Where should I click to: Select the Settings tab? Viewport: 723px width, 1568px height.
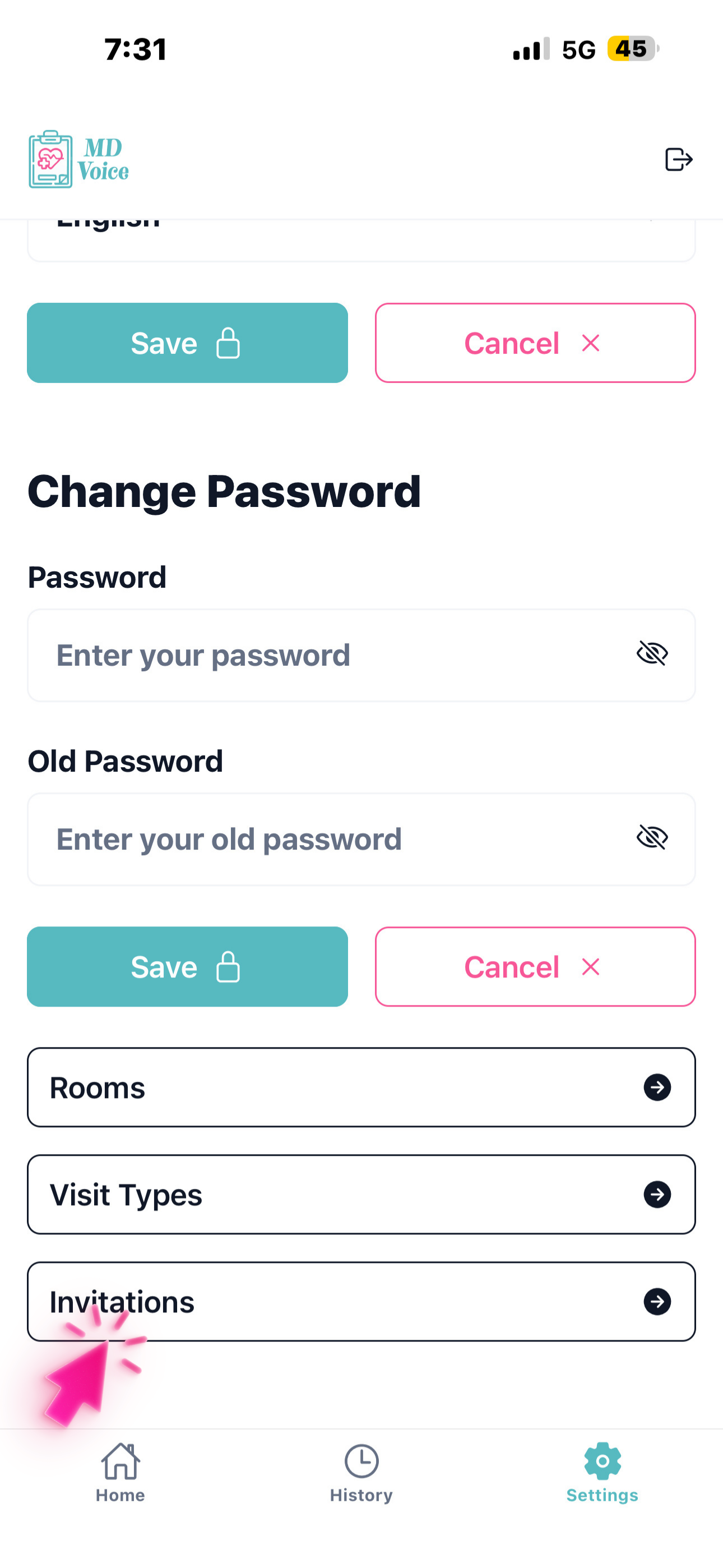pos(602,1472)
